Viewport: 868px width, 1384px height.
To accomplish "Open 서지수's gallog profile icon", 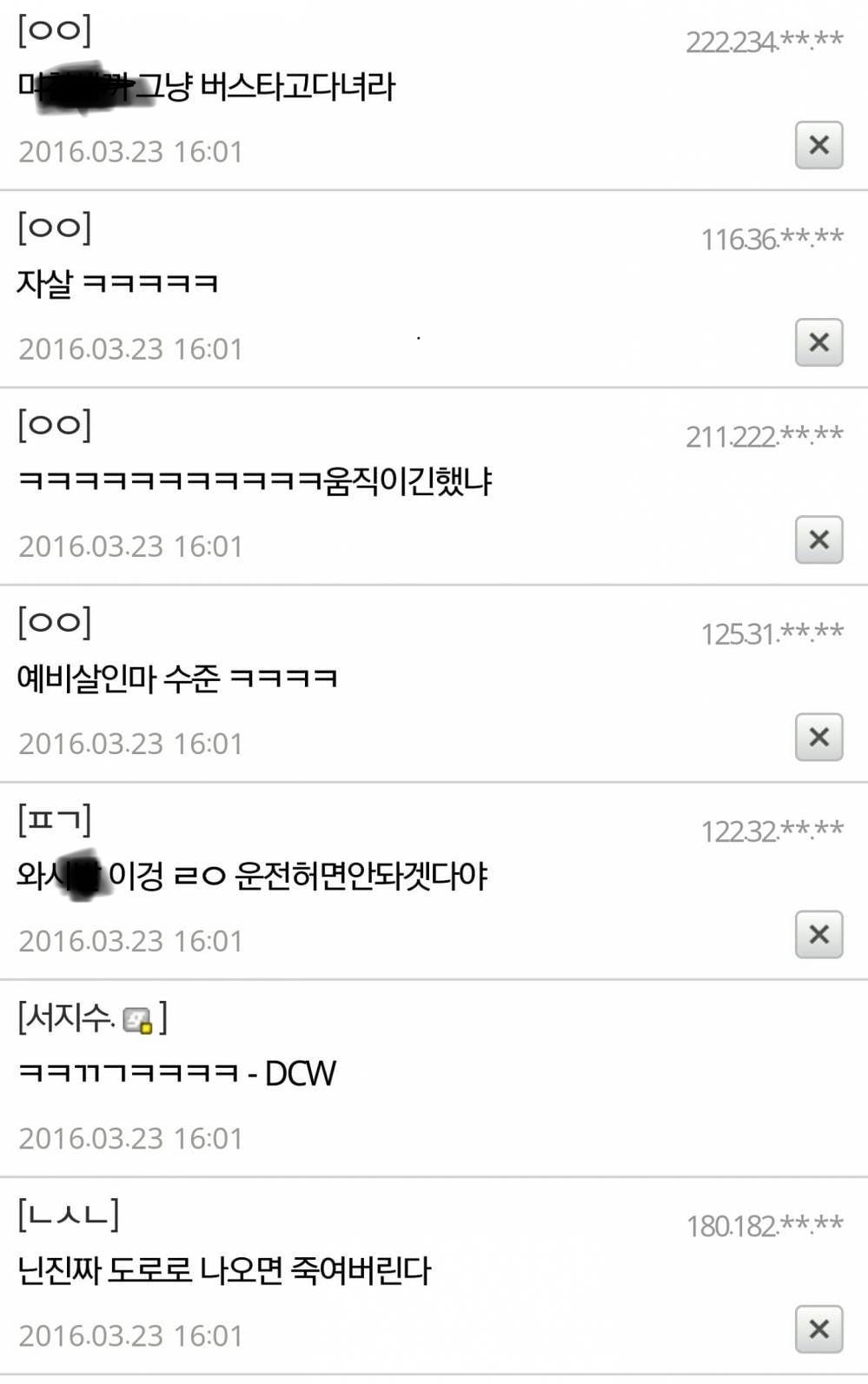I will click(137, 1020).
